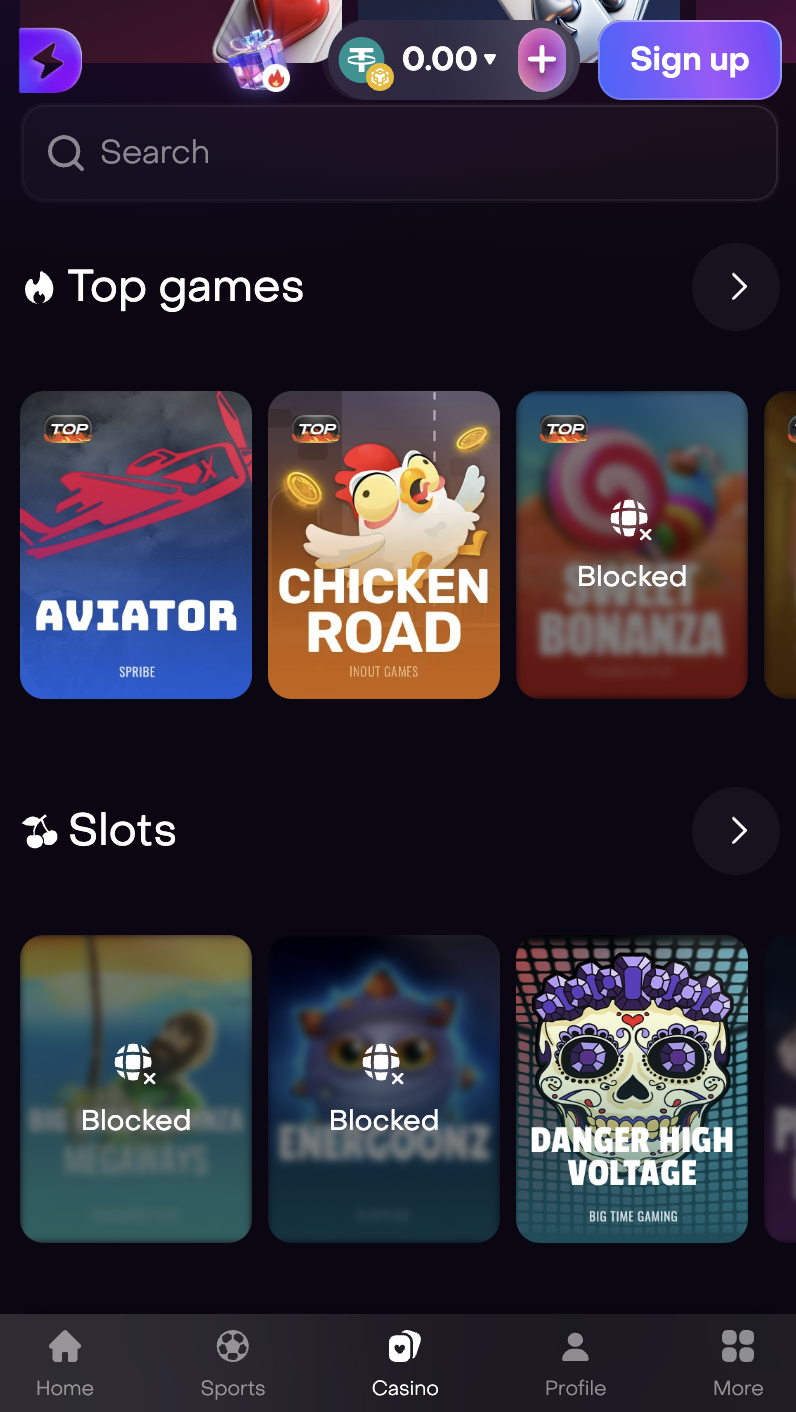Open the Profile tab
The image size is (796, 1412).
(x=575, y=1363)
